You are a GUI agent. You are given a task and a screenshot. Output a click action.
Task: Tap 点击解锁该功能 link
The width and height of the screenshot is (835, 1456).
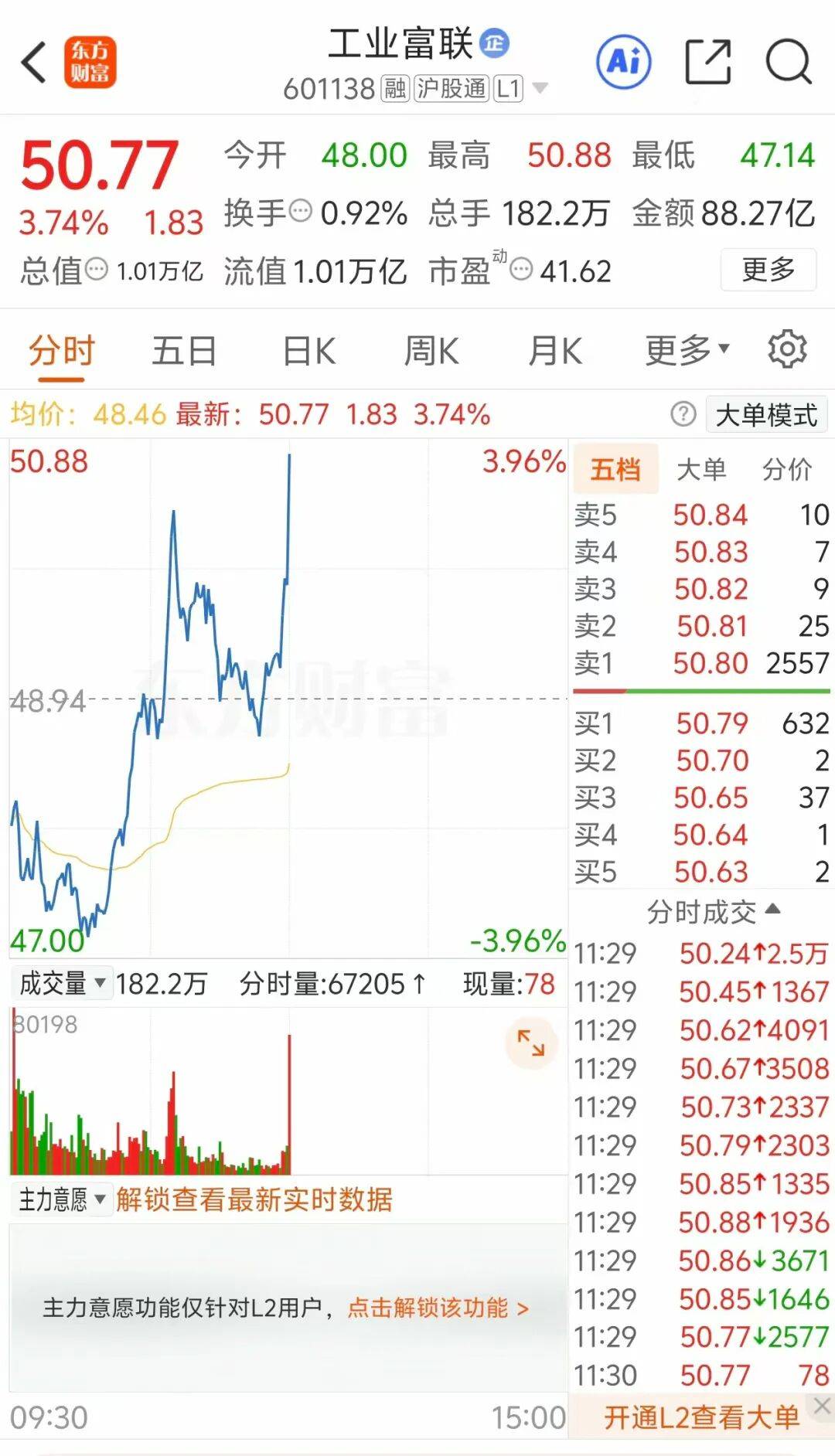438,1308
